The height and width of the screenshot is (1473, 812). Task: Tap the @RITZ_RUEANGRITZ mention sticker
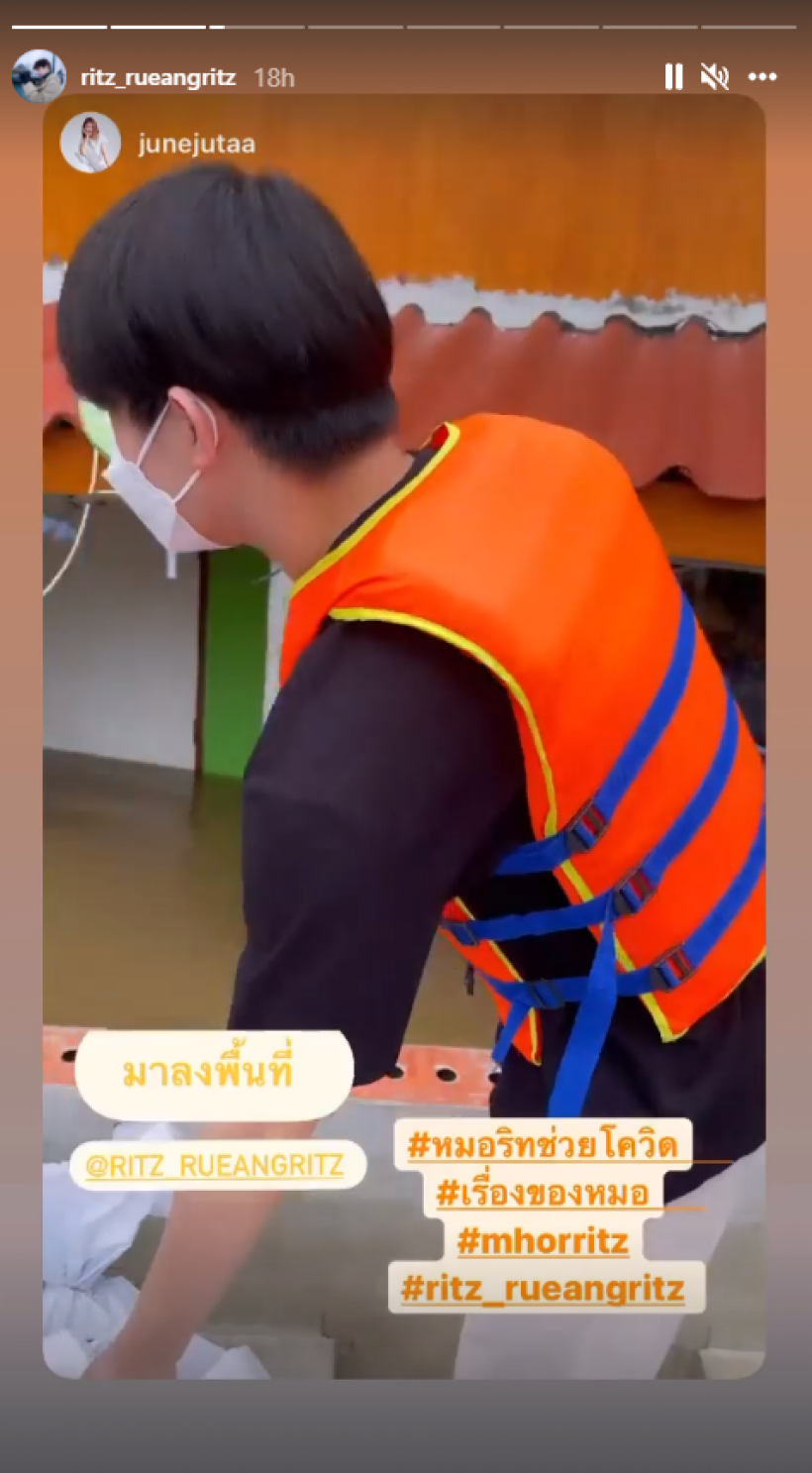pyautogui.click(x=216, y=1165)
